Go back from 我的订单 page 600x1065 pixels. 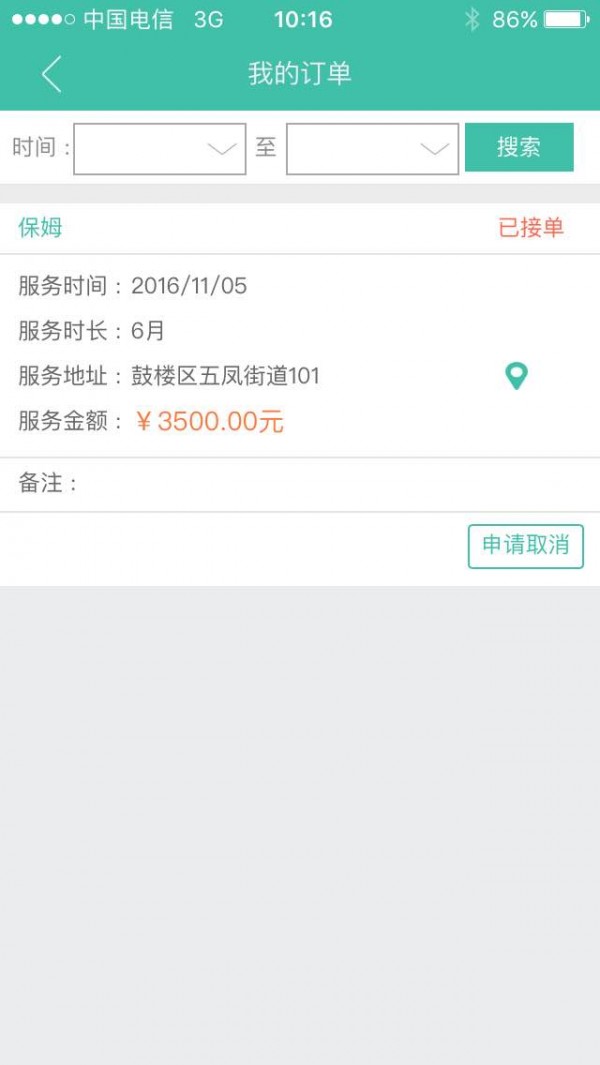(52, 74)
